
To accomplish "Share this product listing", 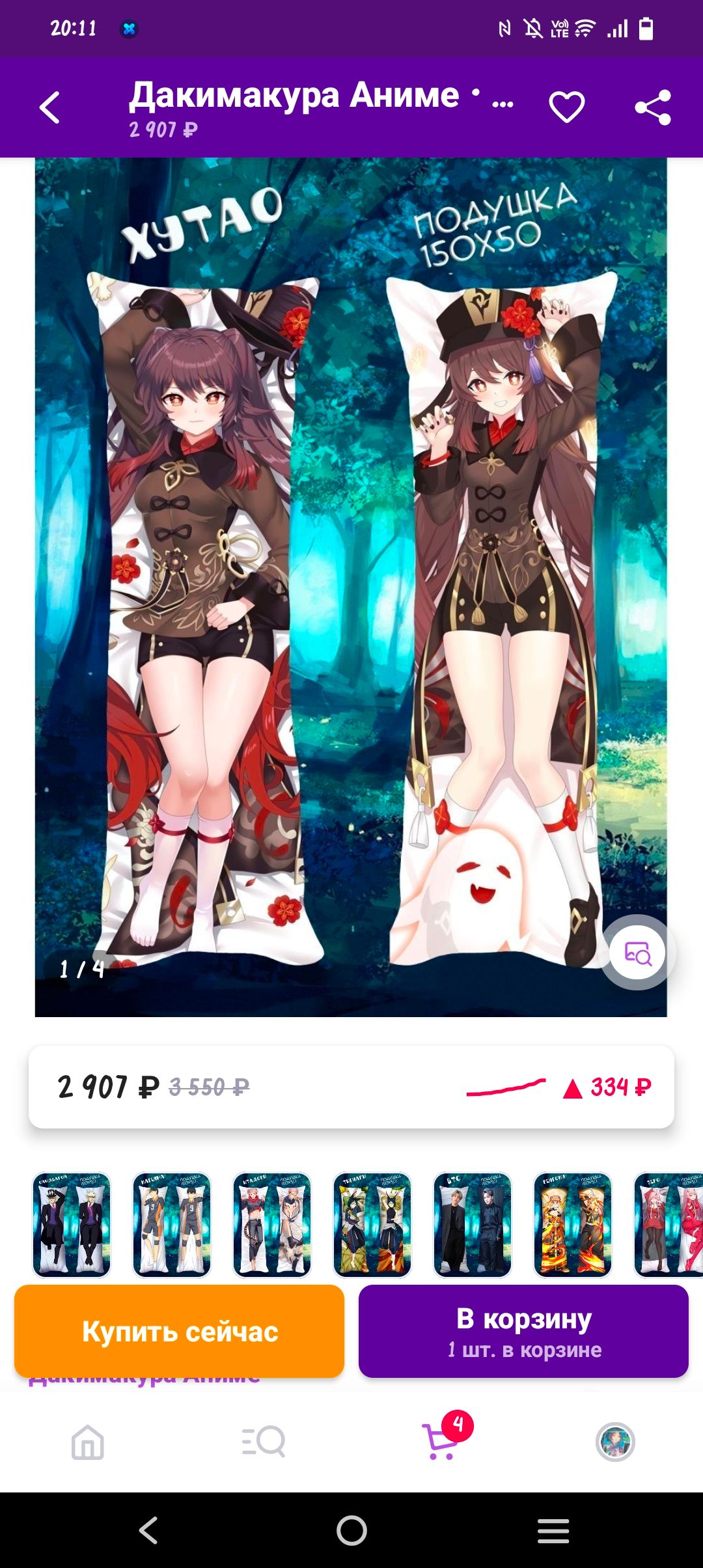I will [x=653, y=107].
